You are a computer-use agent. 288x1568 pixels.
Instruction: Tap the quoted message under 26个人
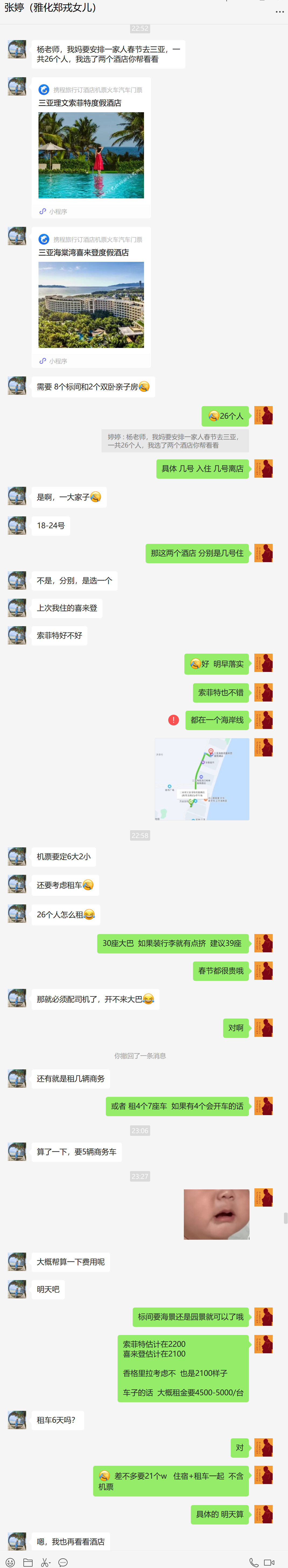[x=175, y=441]
